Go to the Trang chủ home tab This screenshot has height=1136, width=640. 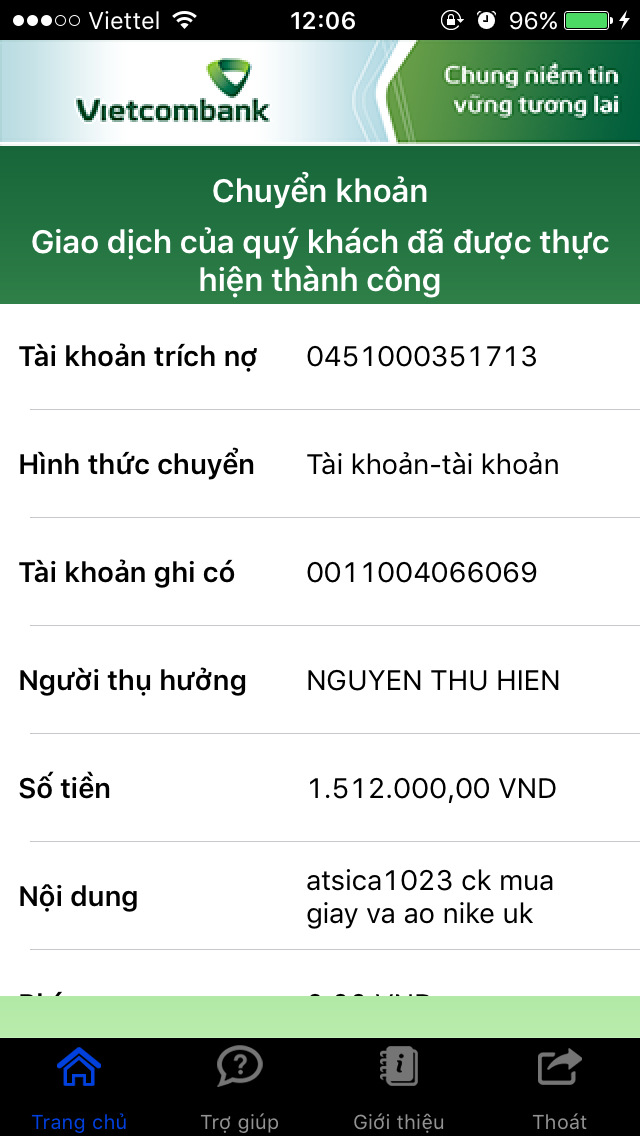(80, 1085)
